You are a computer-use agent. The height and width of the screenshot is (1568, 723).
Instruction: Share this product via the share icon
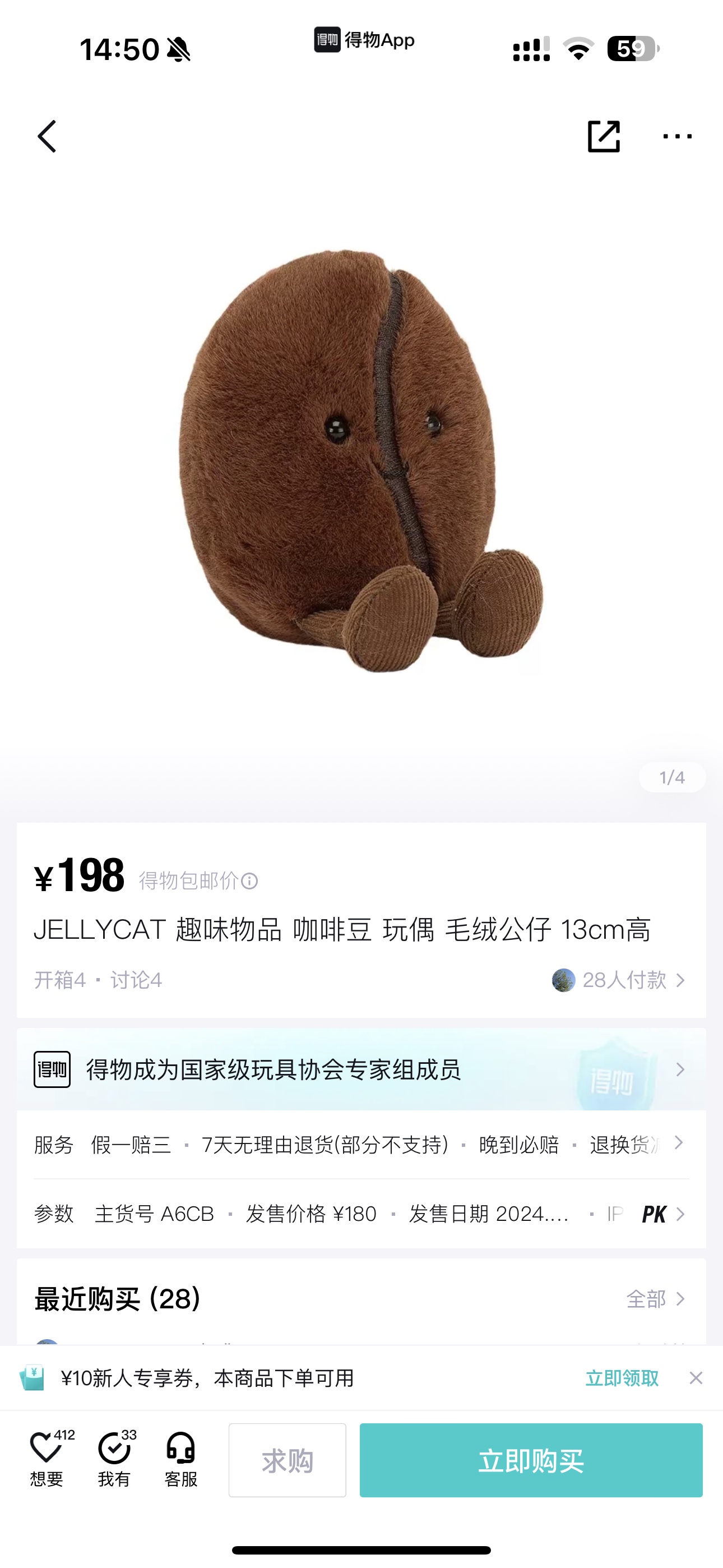pos(604,136)
